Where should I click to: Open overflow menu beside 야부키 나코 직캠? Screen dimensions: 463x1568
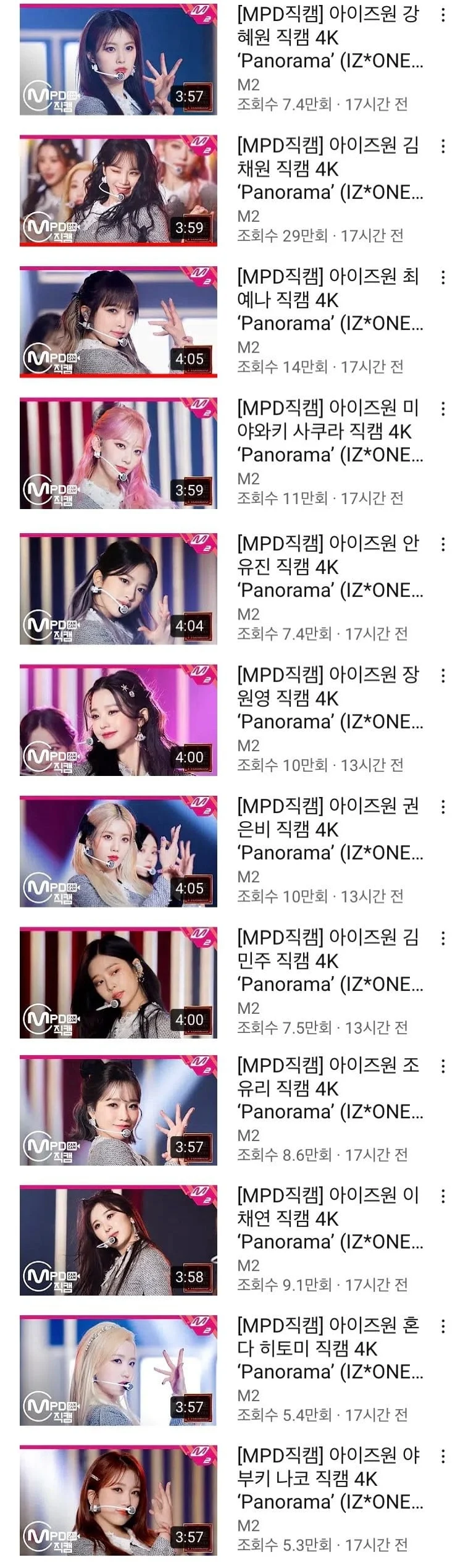point(443,1456)
